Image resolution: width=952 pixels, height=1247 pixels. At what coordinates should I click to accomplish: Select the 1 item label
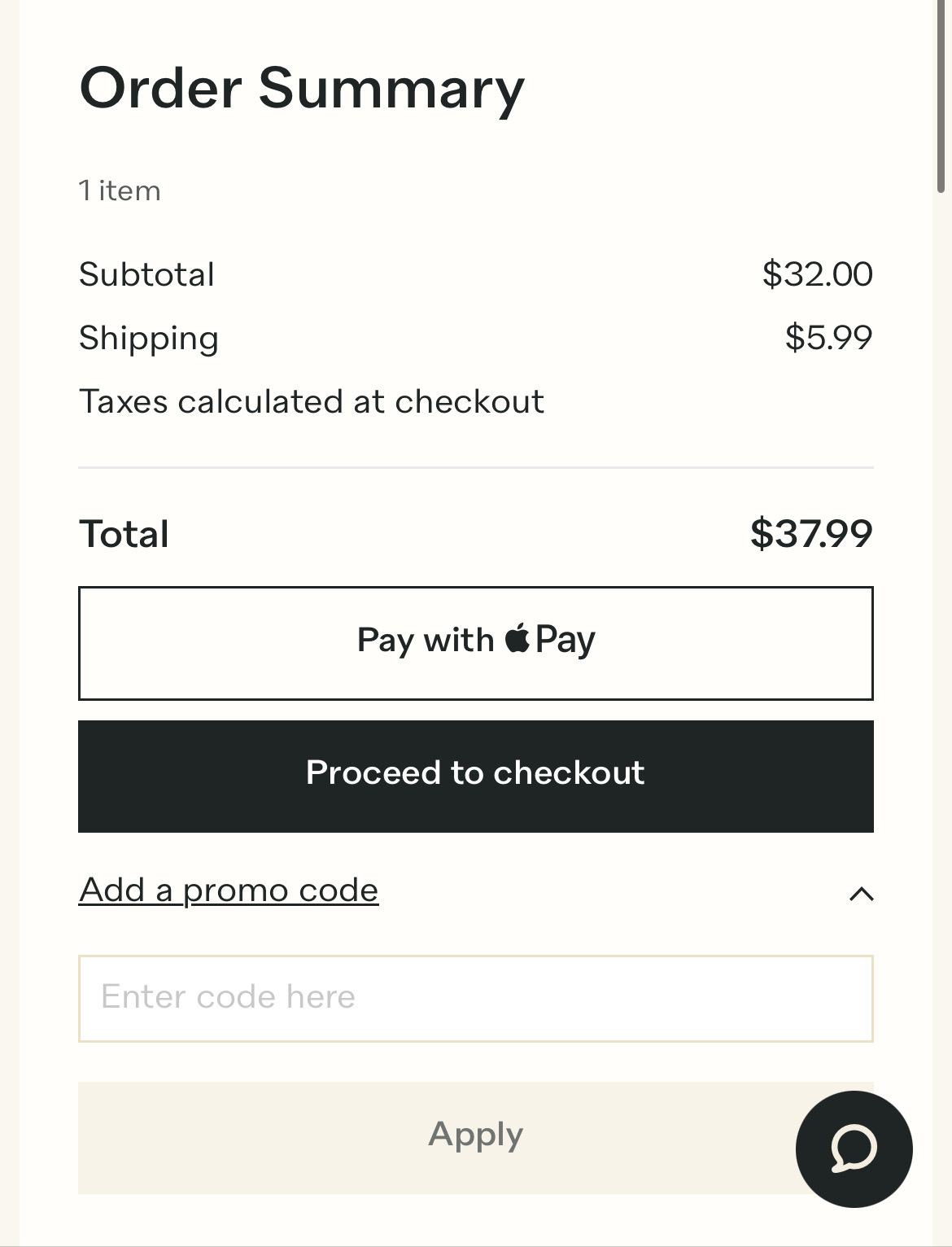point(119,190)
